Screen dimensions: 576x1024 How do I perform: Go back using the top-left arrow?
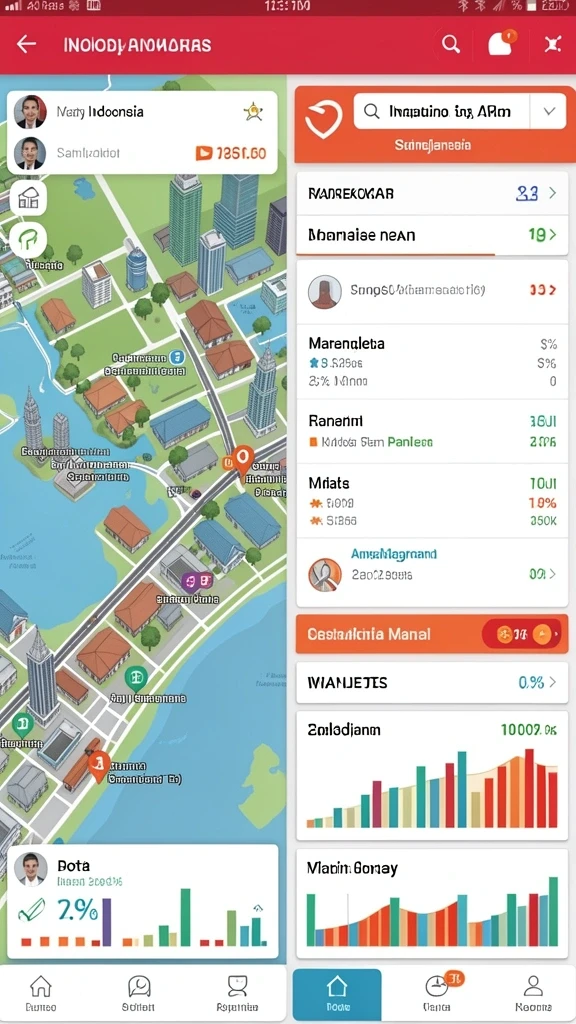coord(26,44)
